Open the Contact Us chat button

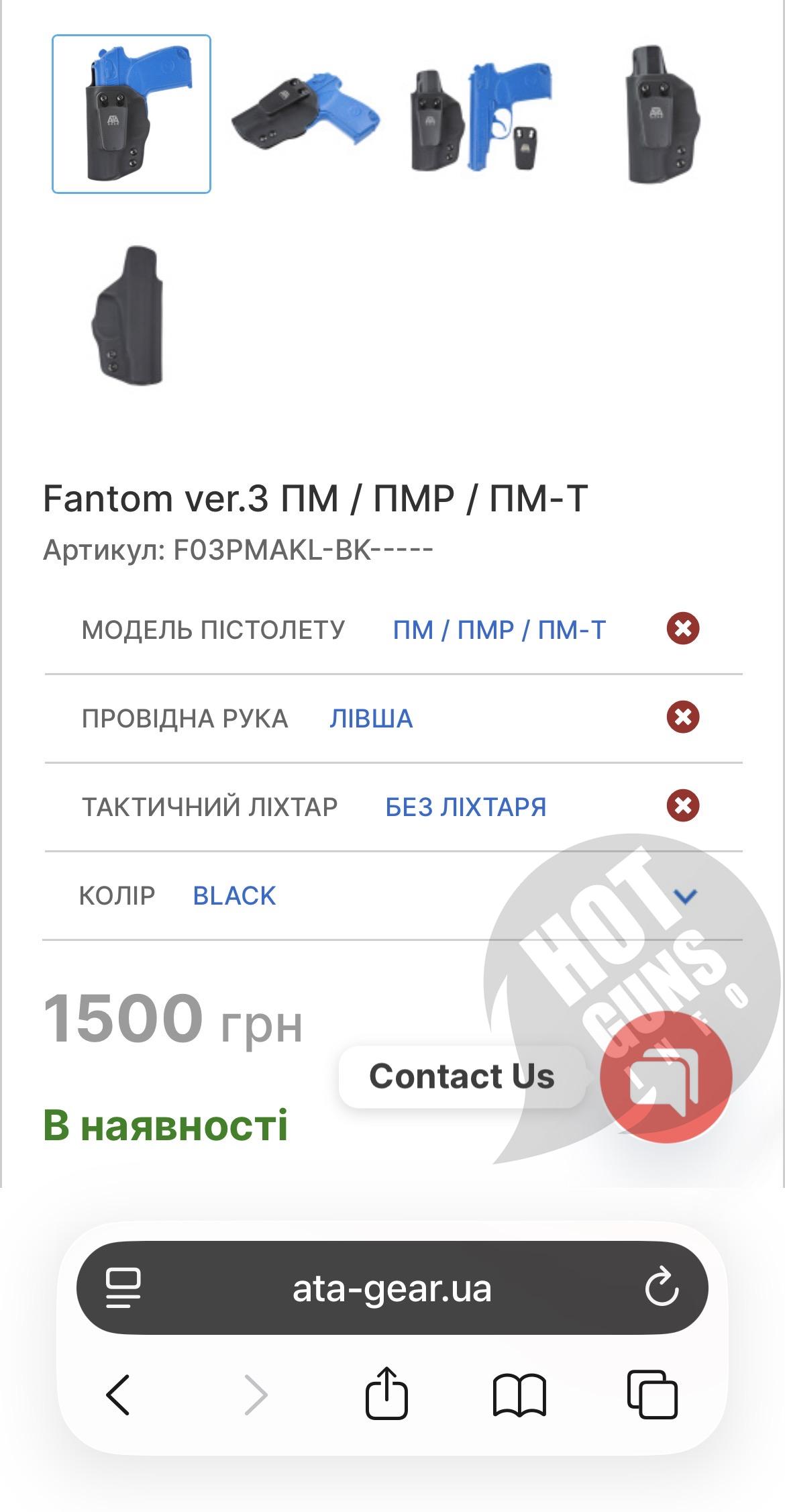coord(665,1076)
